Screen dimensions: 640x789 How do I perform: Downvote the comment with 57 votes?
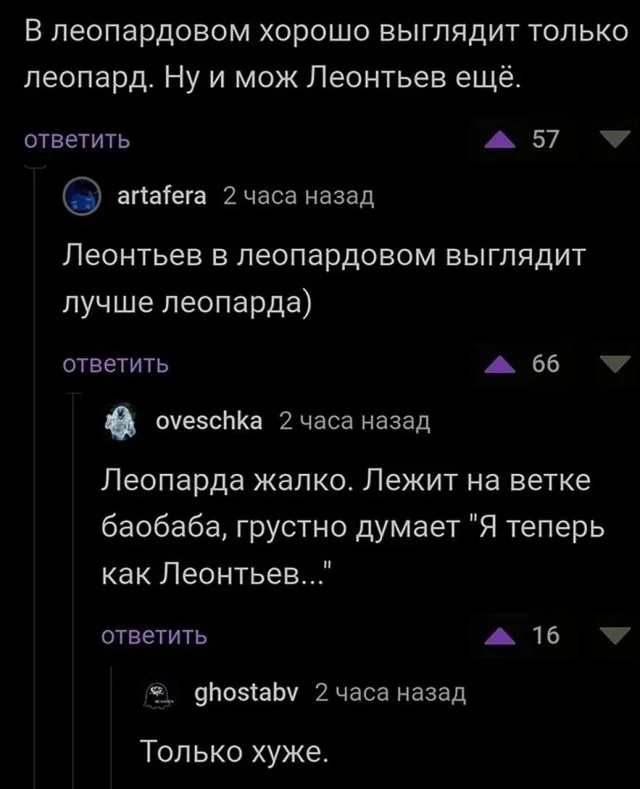click(x=606, y=139)
